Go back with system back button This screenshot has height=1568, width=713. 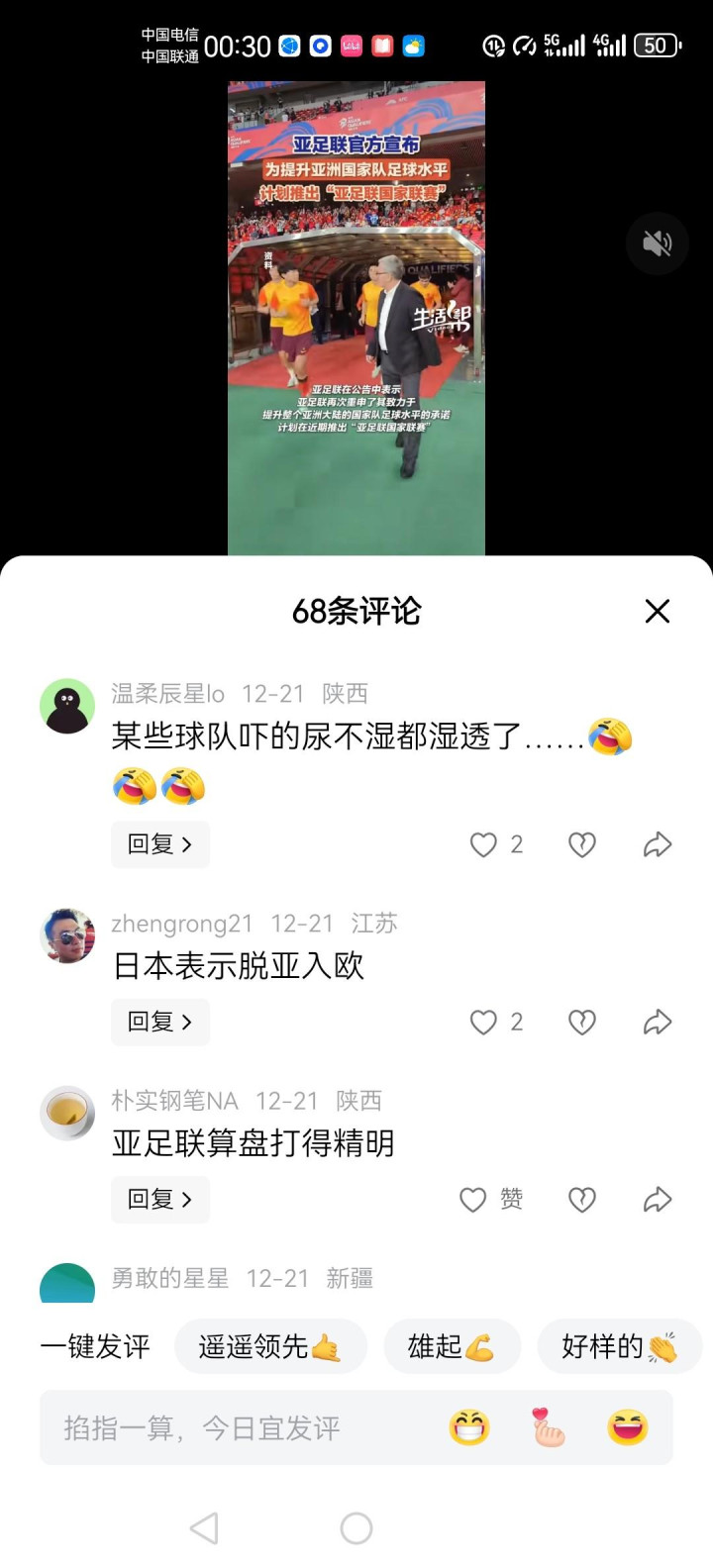tap(204, 1528)
